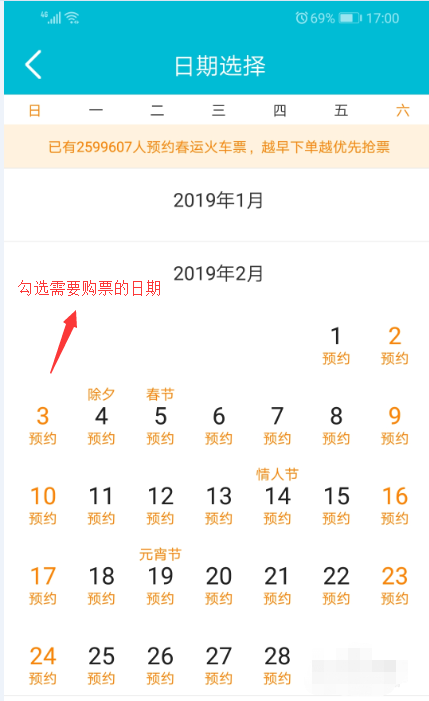
Task: Pick February 24 in the calendar
Action: click(x=43, y=666)
